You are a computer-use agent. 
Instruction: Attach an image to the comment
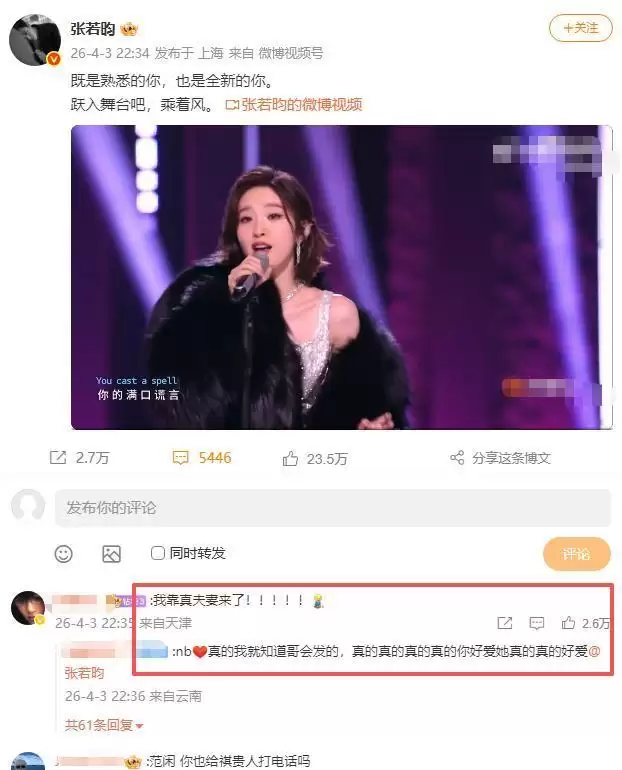[x=111, y=553]
